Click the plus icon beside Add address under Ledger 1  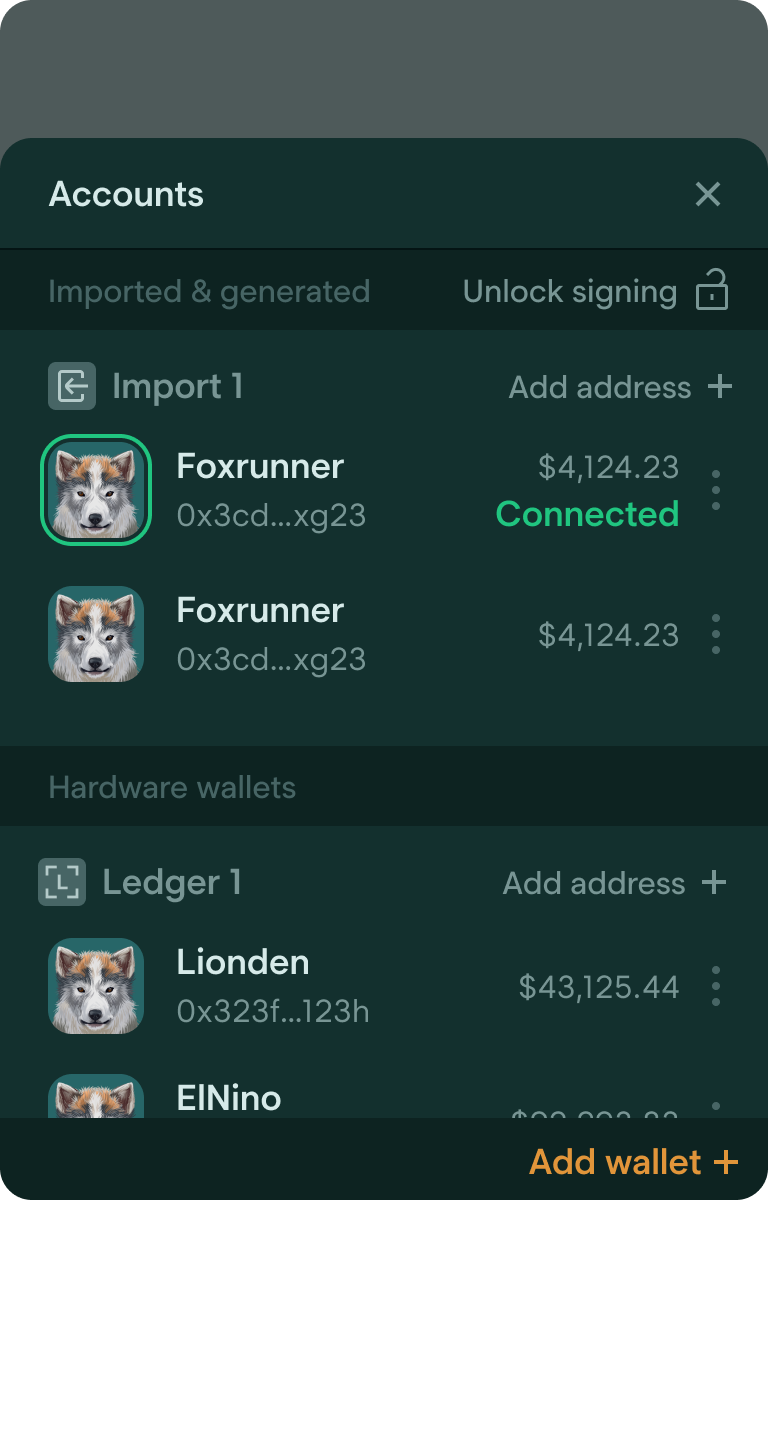tap(715, 882)
